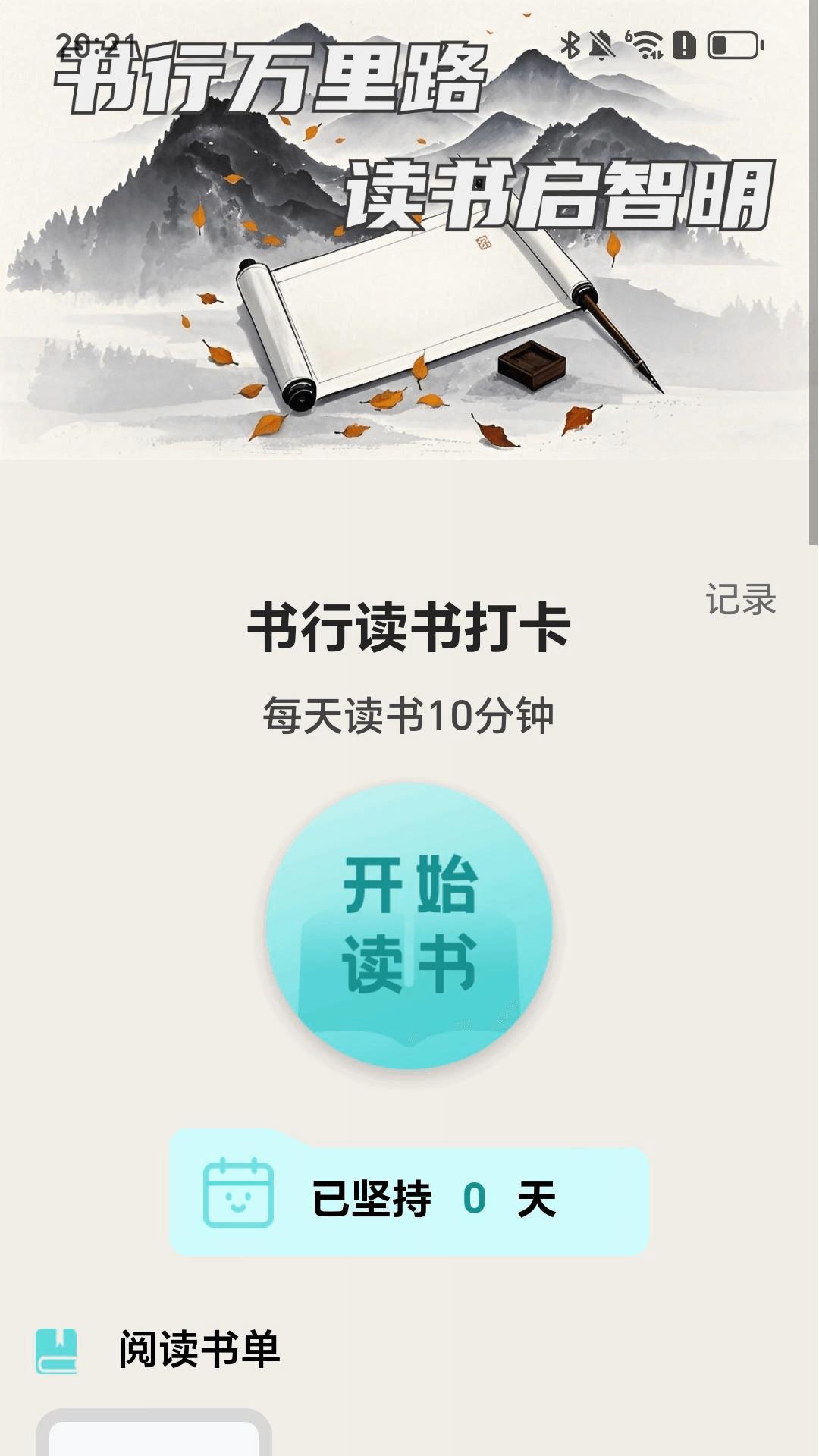Tap the exclamation alert icon in status bar
The height and width of the screenshot is (1456, 819).
click(682, 44)
